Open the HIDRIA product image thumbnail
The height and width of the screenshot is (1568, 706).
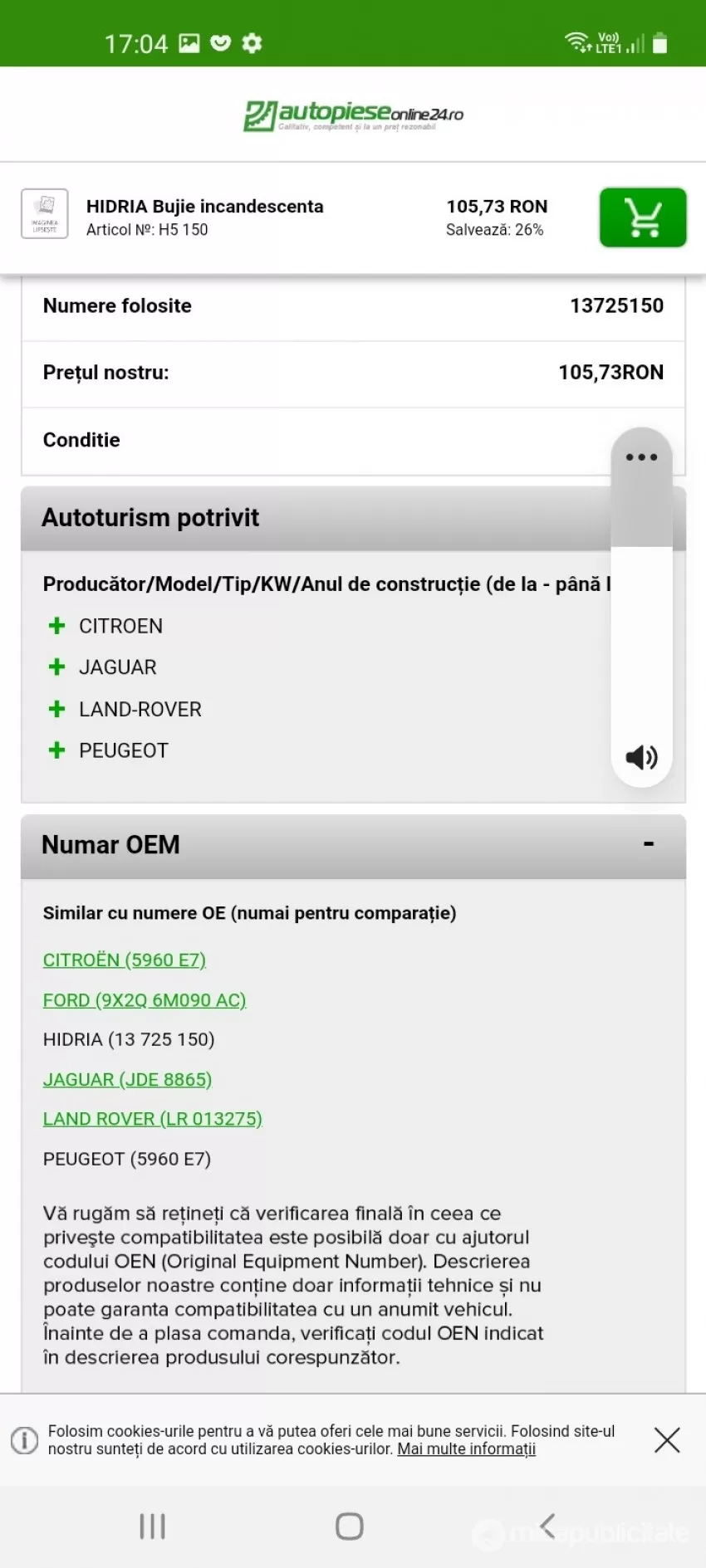coord(44,214)
